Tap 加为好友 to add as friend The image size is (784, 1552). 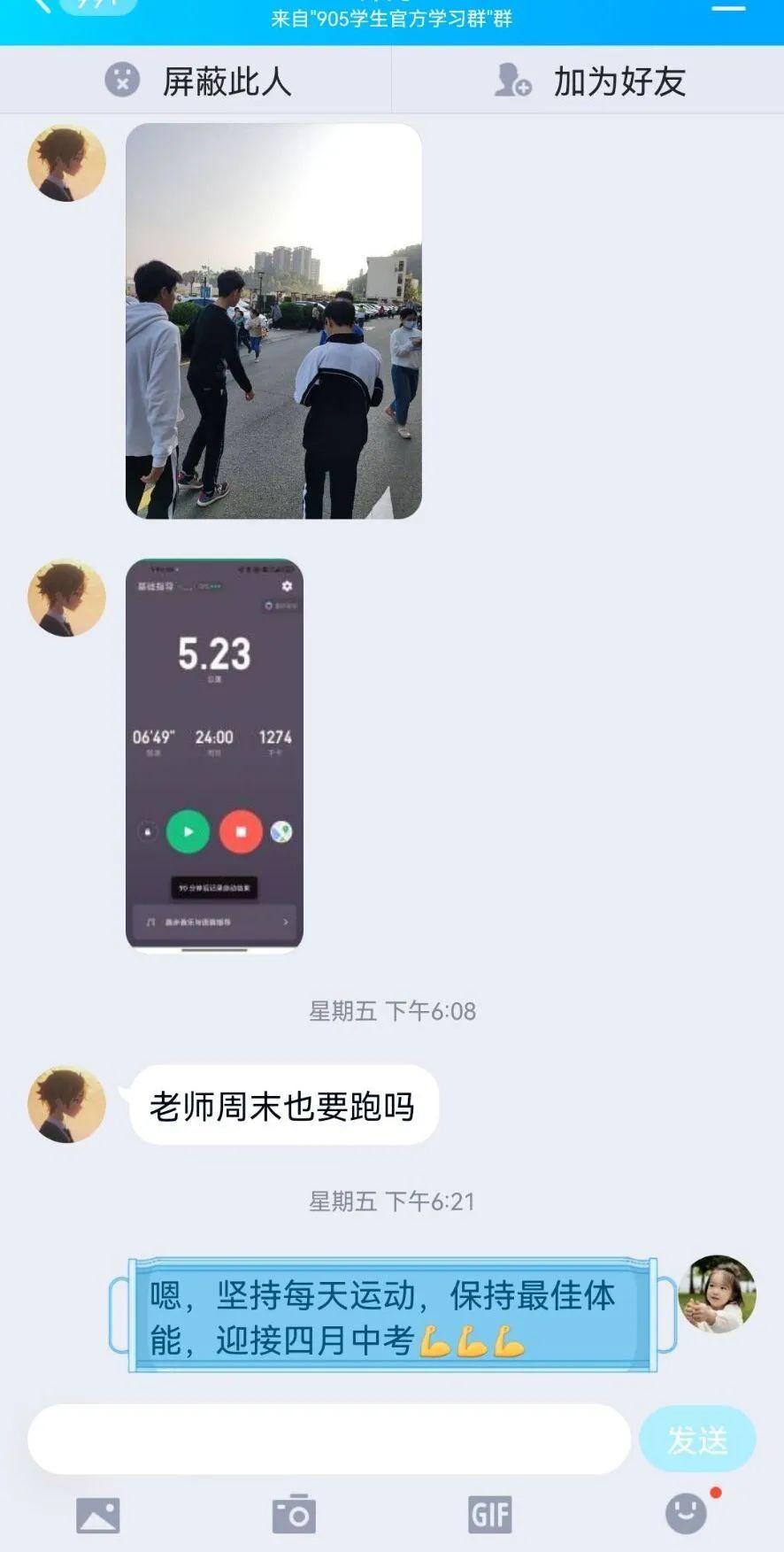[x=588, y=81]
